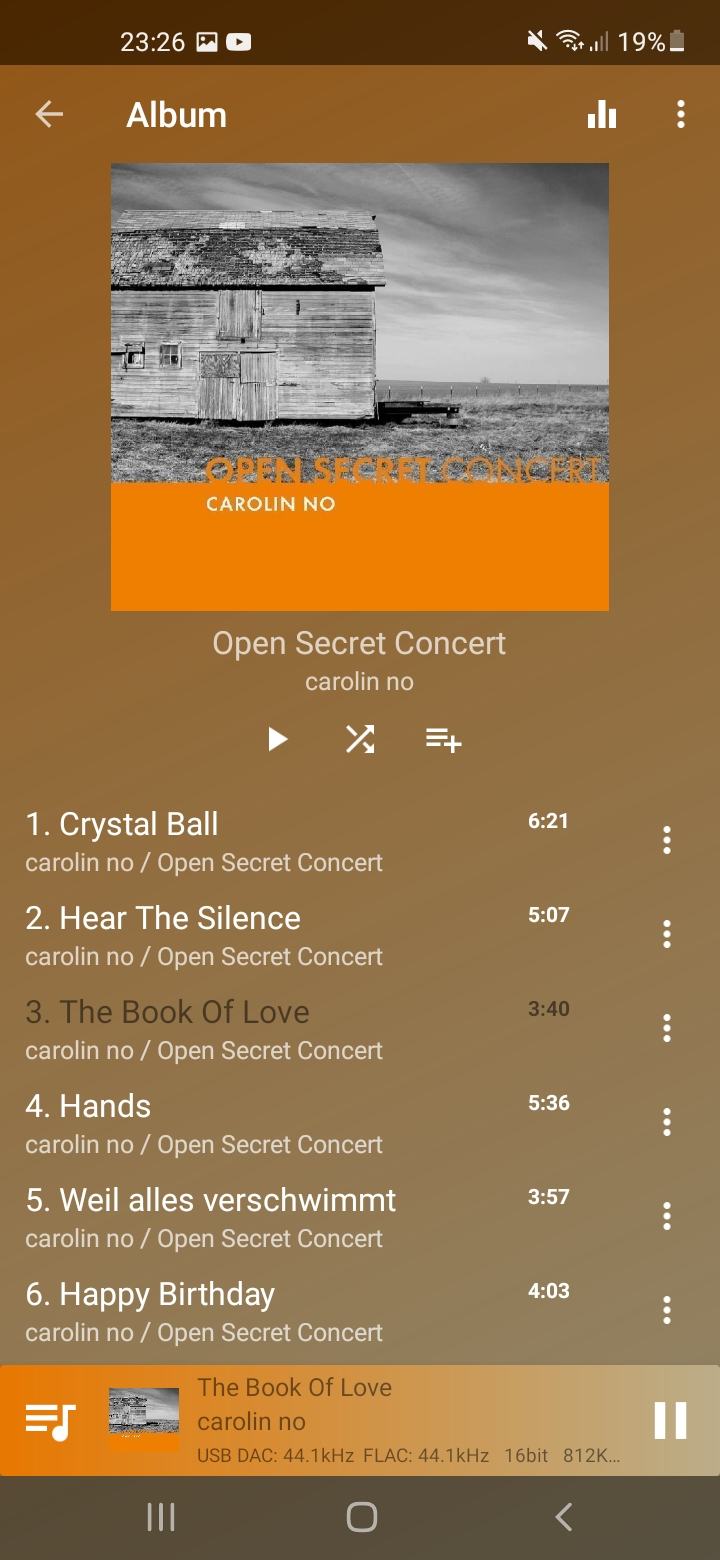Viewport: 720px width, 1560px height.
Task: Play track 4 Hands
Action: pyautogui.click(x=250, y=1122)
